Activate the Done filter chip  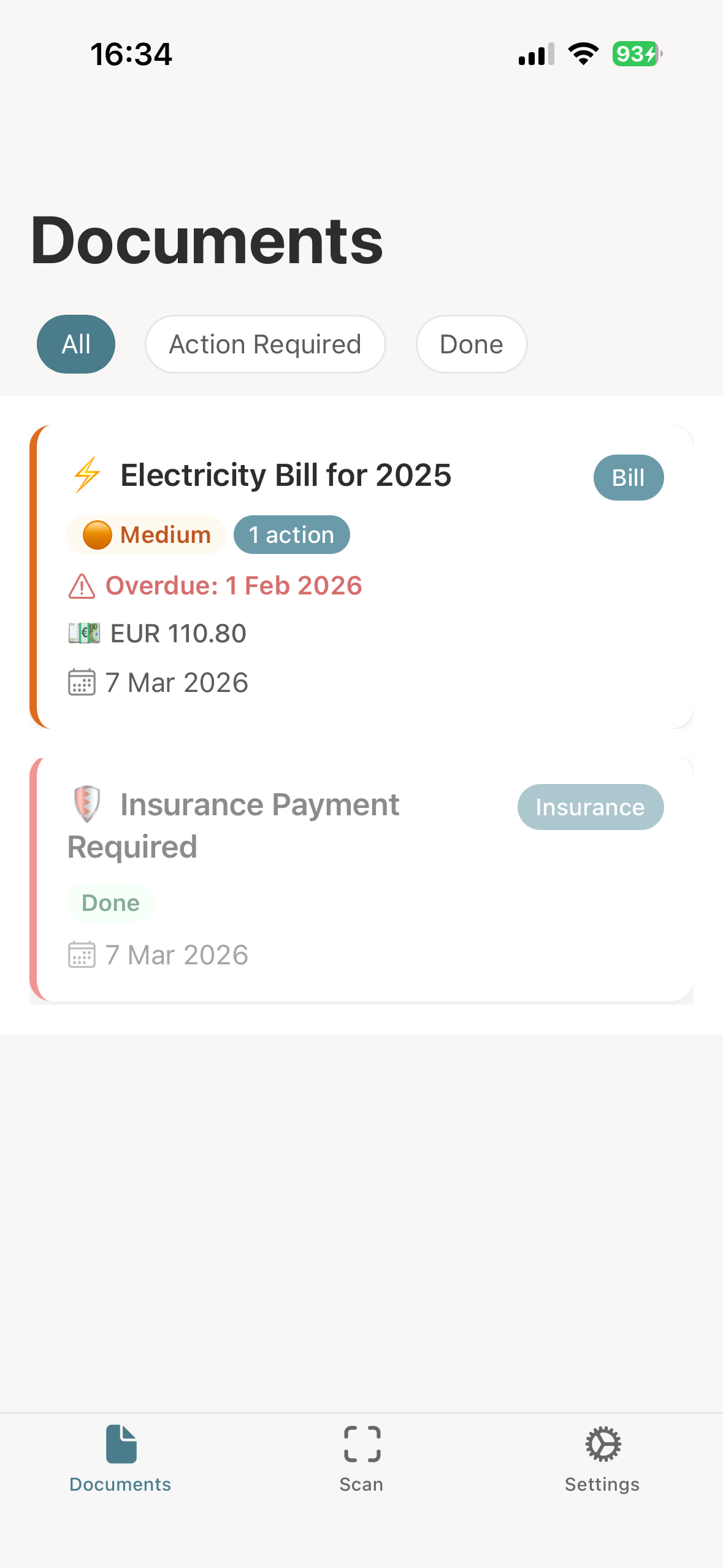coord(471,344)
